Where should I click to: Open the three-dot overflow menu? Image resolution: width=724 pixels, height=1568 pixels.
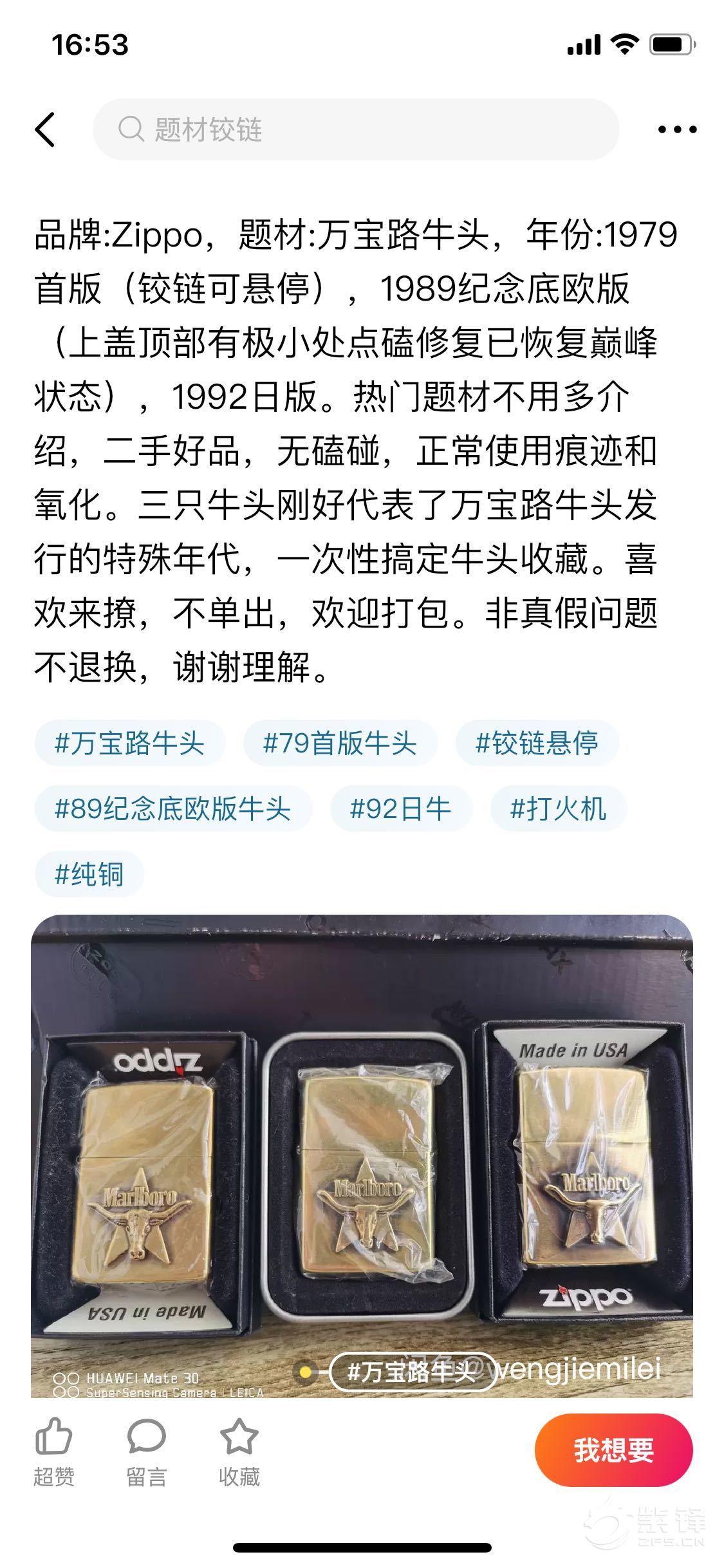point(677,129)
